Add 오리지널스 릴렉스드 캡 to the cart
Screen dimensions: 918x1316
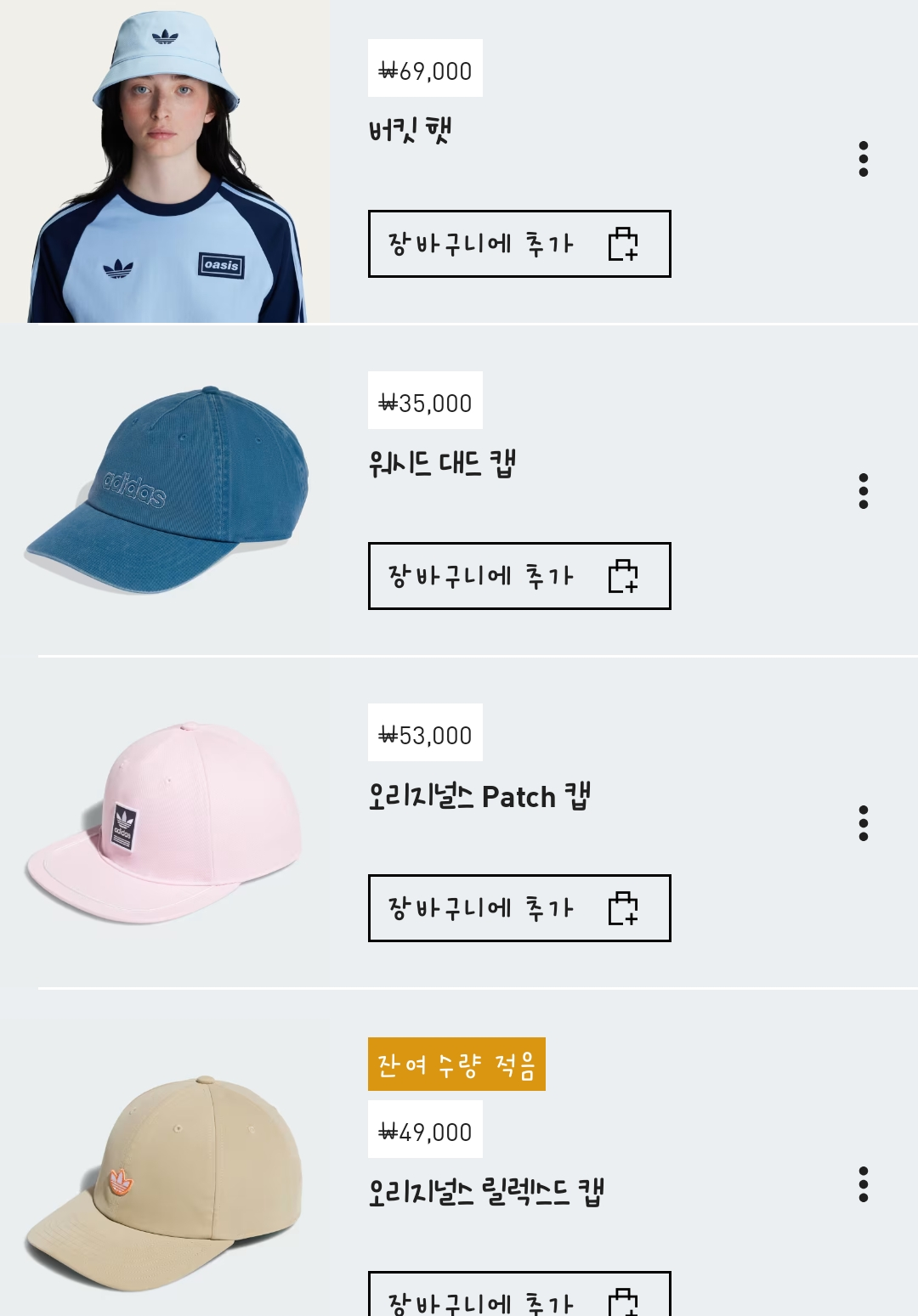(518, 1296)
